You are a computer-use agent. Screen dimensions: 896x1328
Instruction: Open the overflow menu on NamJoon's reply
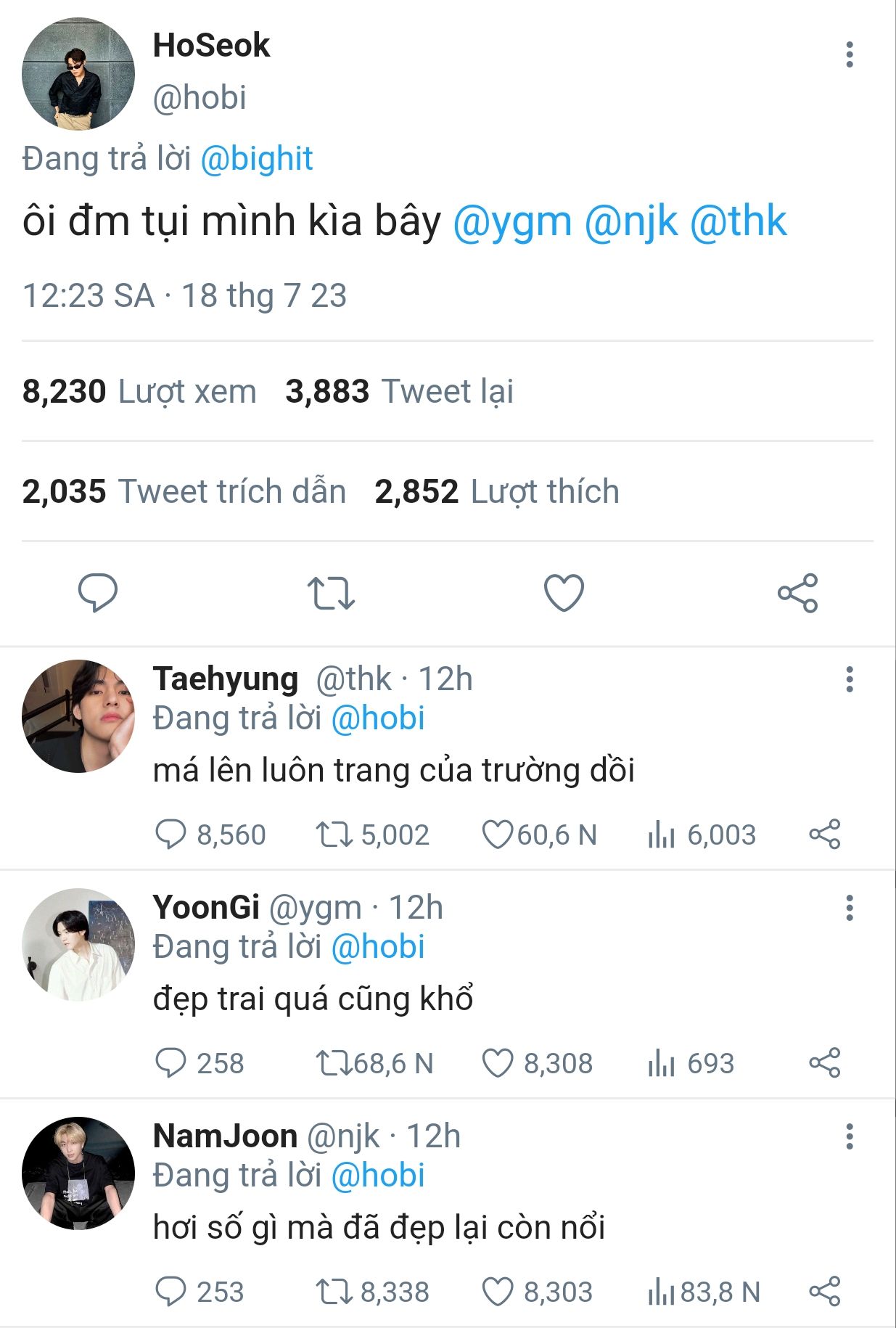(849, 1136)
